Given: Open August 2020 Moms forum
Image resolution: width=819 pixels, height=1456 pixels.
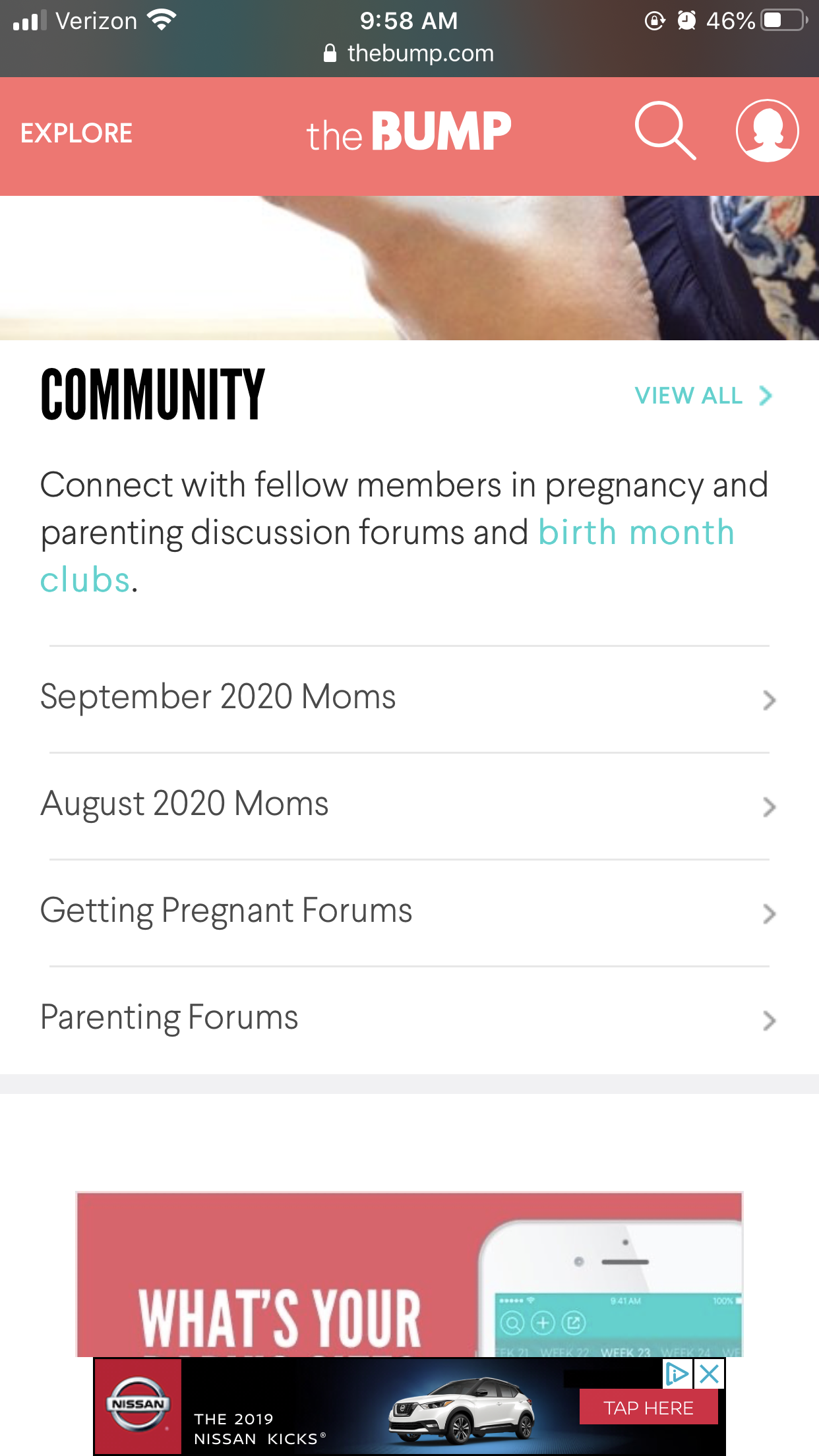Looking at the screenshot, I should [x=409, y=804].
